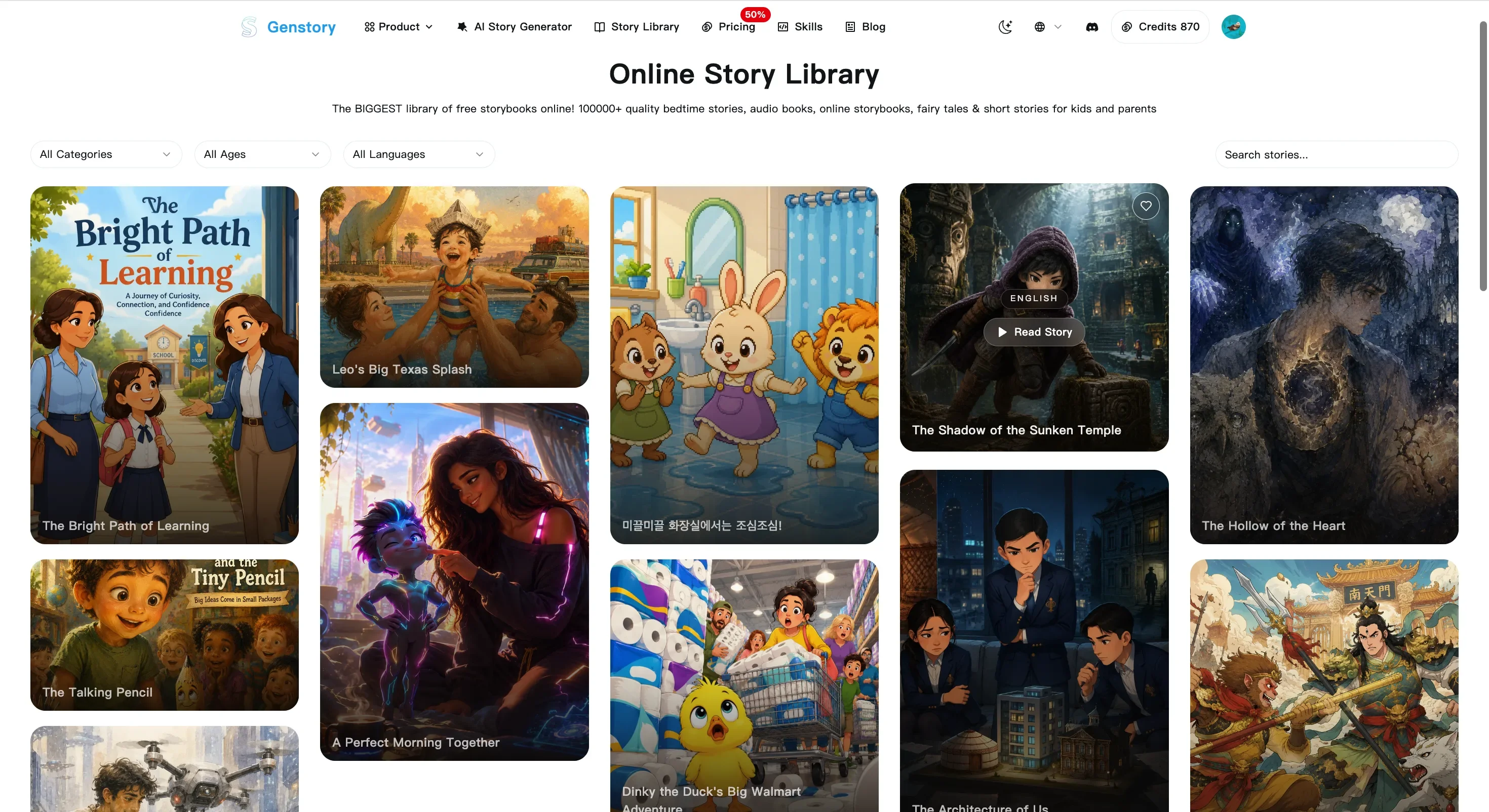Image resolution: width=1489 pixels, height=812 pixels.
Task: Open A Perfect Morning Together story
Action: (454, 581)
